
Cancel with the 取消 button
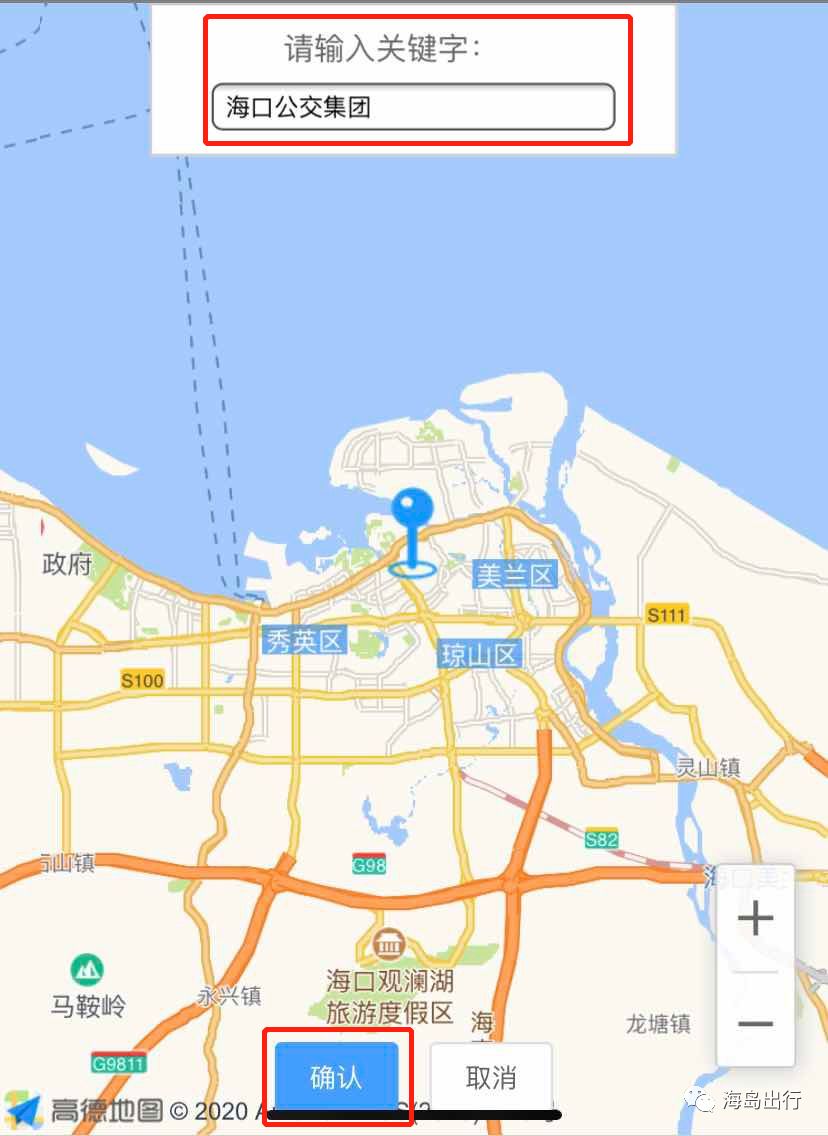[x=491, y=1077]
